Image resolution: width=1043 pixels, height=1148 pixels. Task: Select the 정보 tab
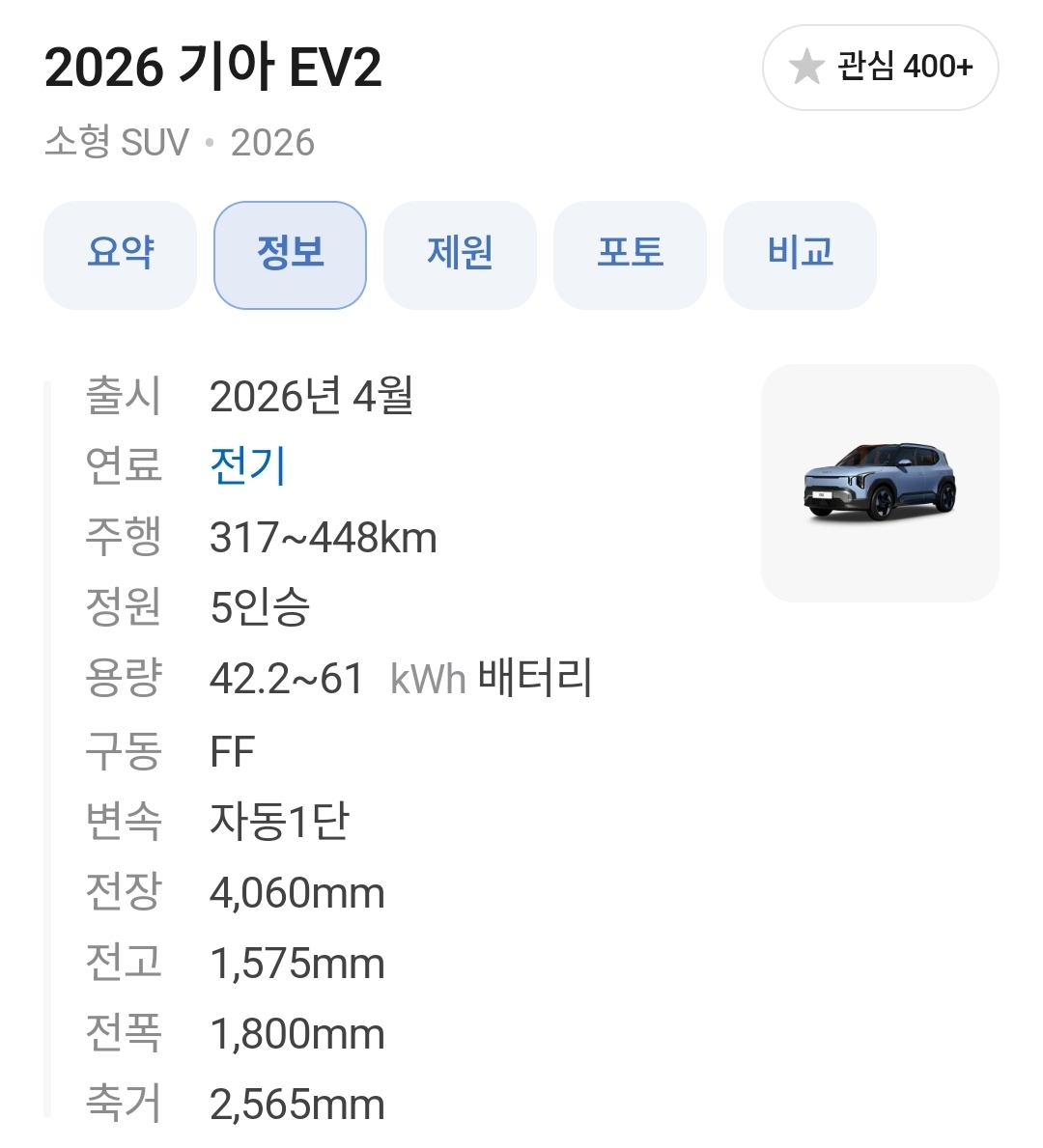290,255
